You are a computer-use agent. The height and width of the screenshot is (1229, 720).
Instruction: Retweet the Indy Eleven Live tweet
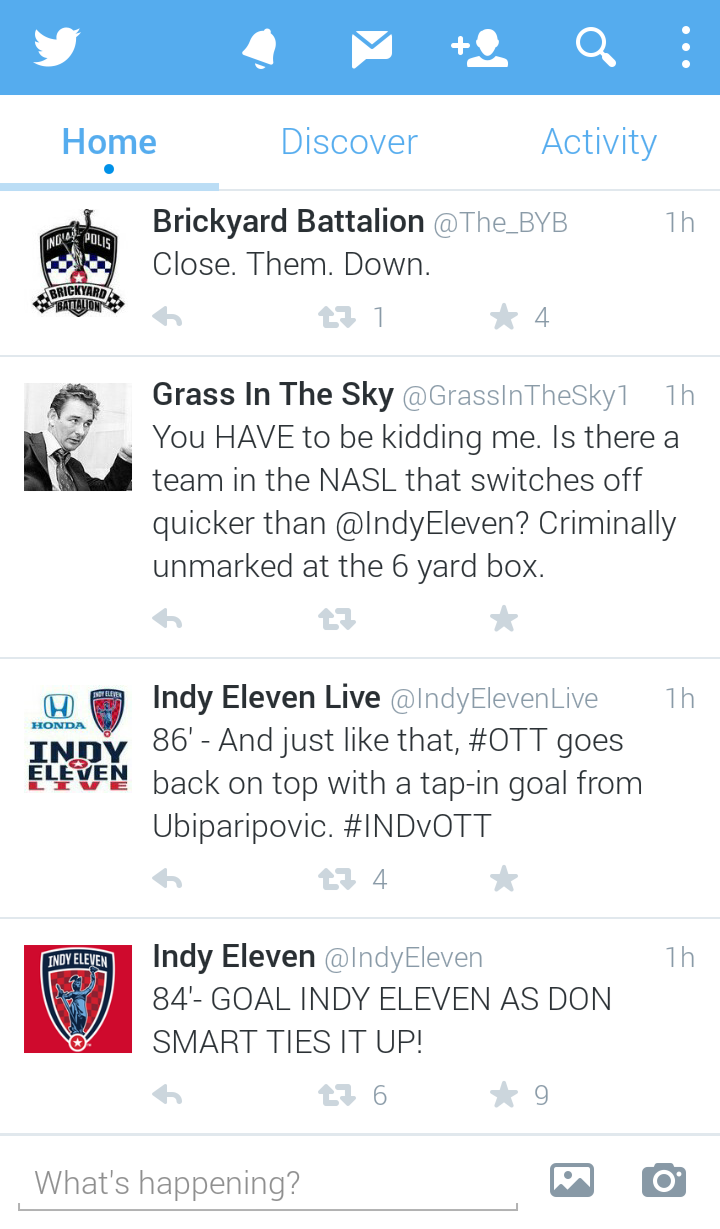337,880
